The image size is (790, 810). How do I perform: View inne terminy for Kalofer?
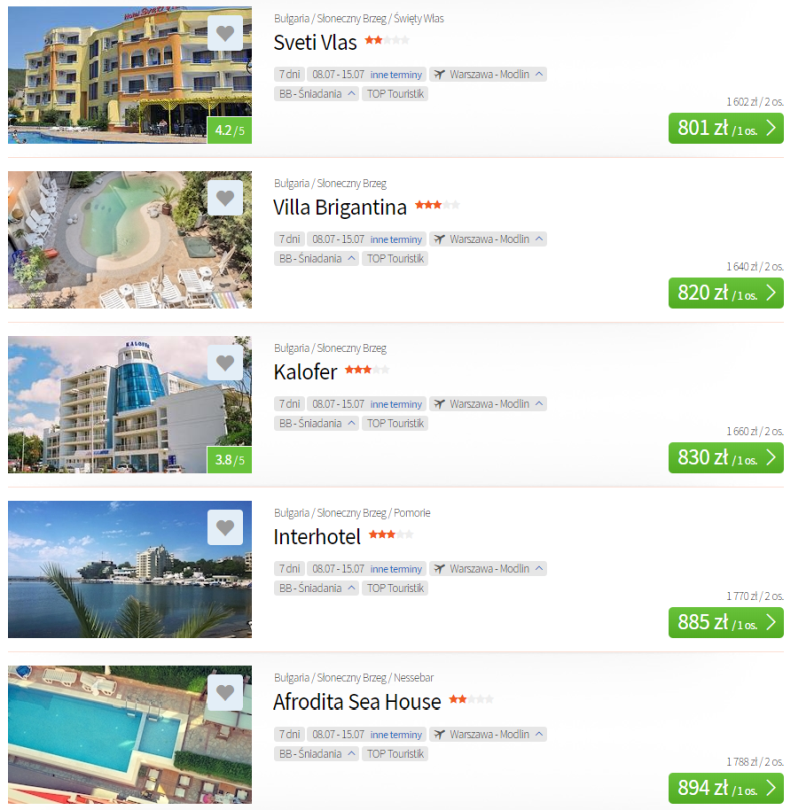pos(396,405)
